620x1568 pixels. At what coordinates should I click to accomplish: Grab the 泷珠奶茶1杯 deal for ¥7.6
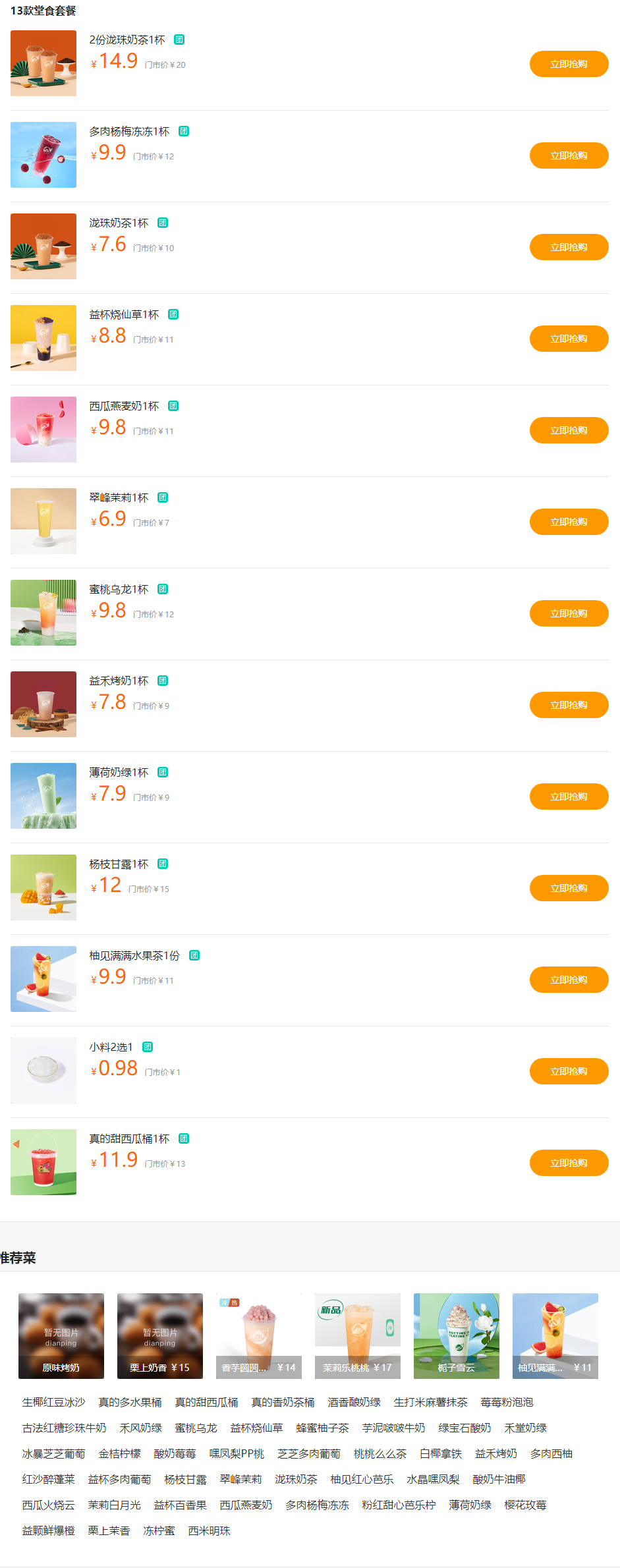(569, 247)
